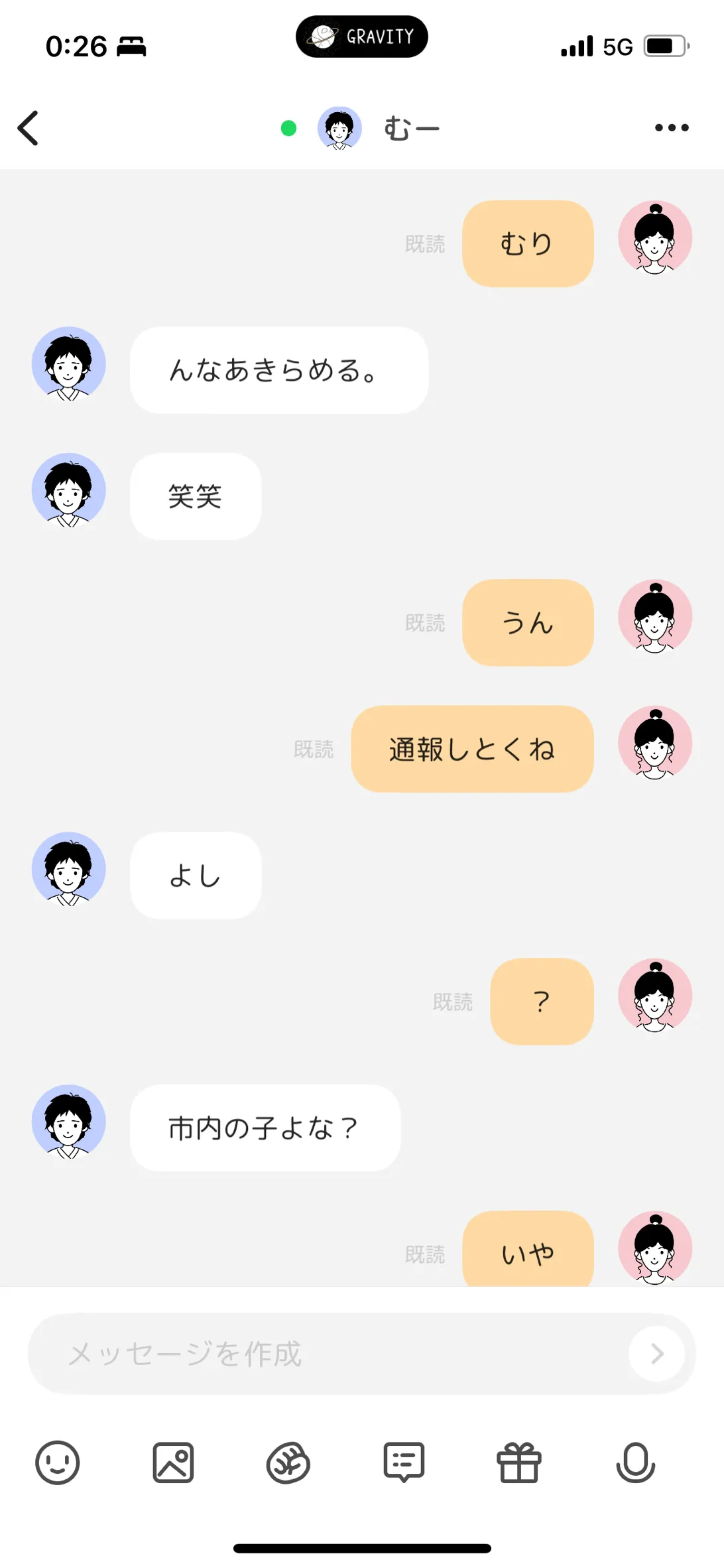Open the three-dot overflow menu
This screenshot has height=1568, width=724.
672,128
